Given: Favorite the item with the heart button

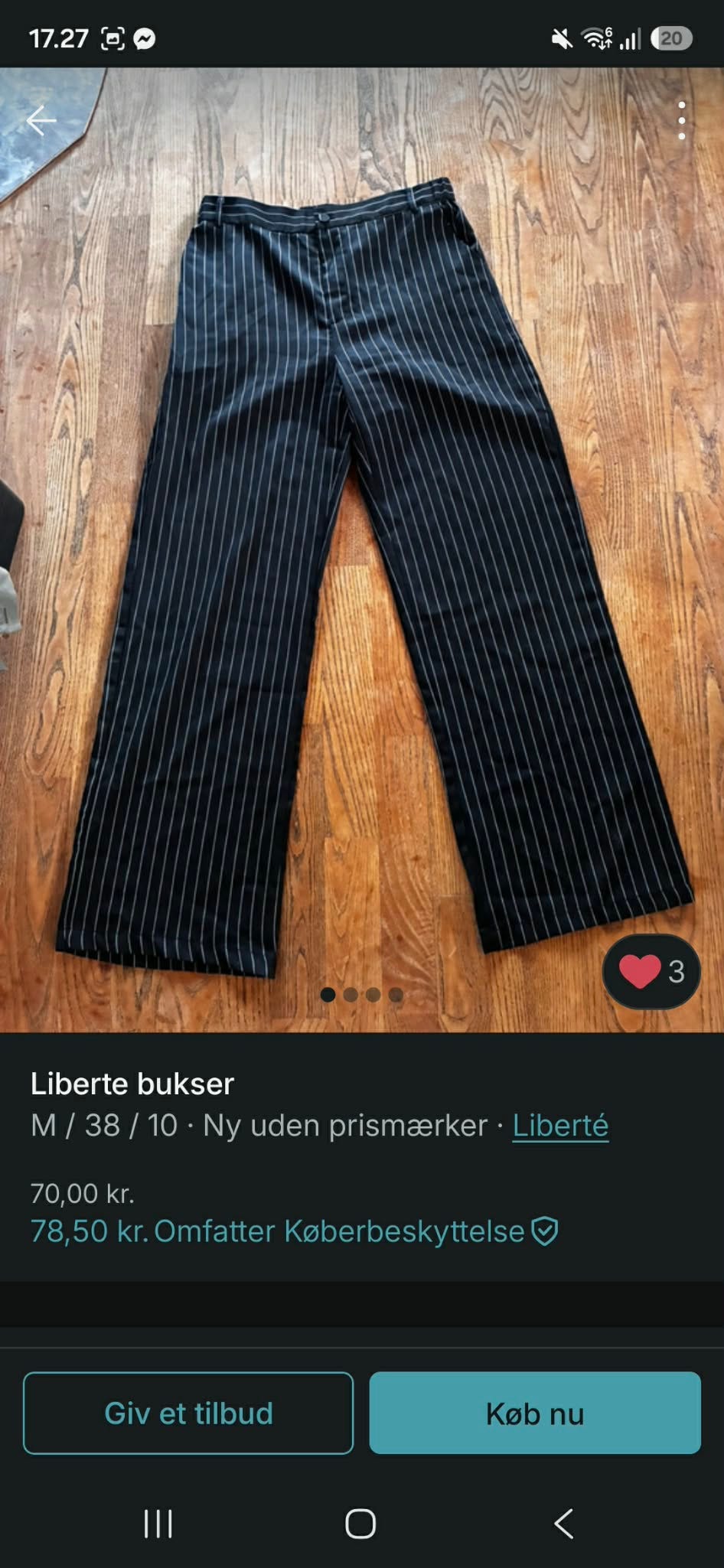Looking at the screenshot, I should (x=651, y=971).
